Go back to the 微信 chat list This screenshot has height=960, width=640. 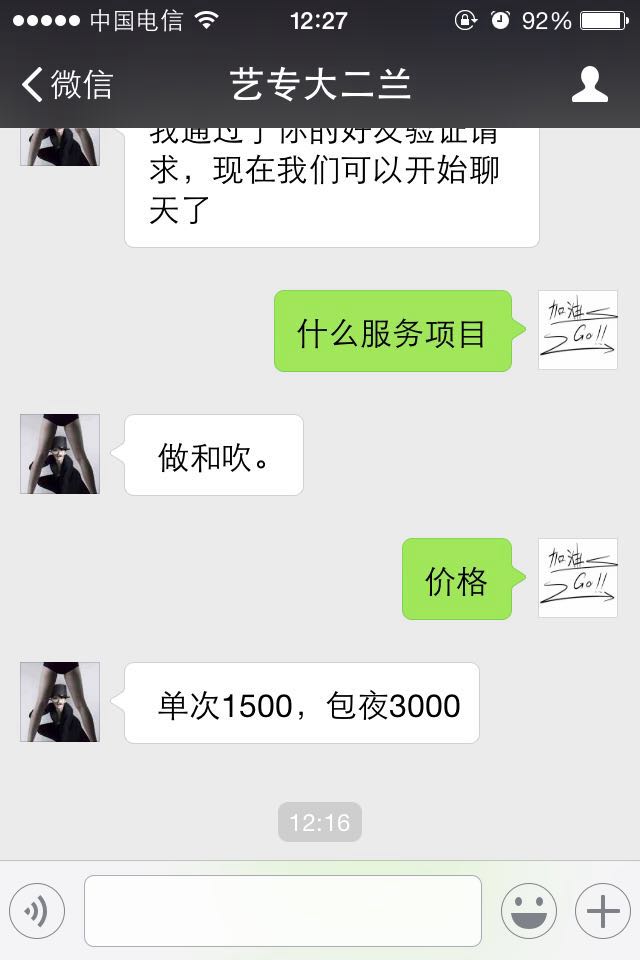tap(66, 85)
